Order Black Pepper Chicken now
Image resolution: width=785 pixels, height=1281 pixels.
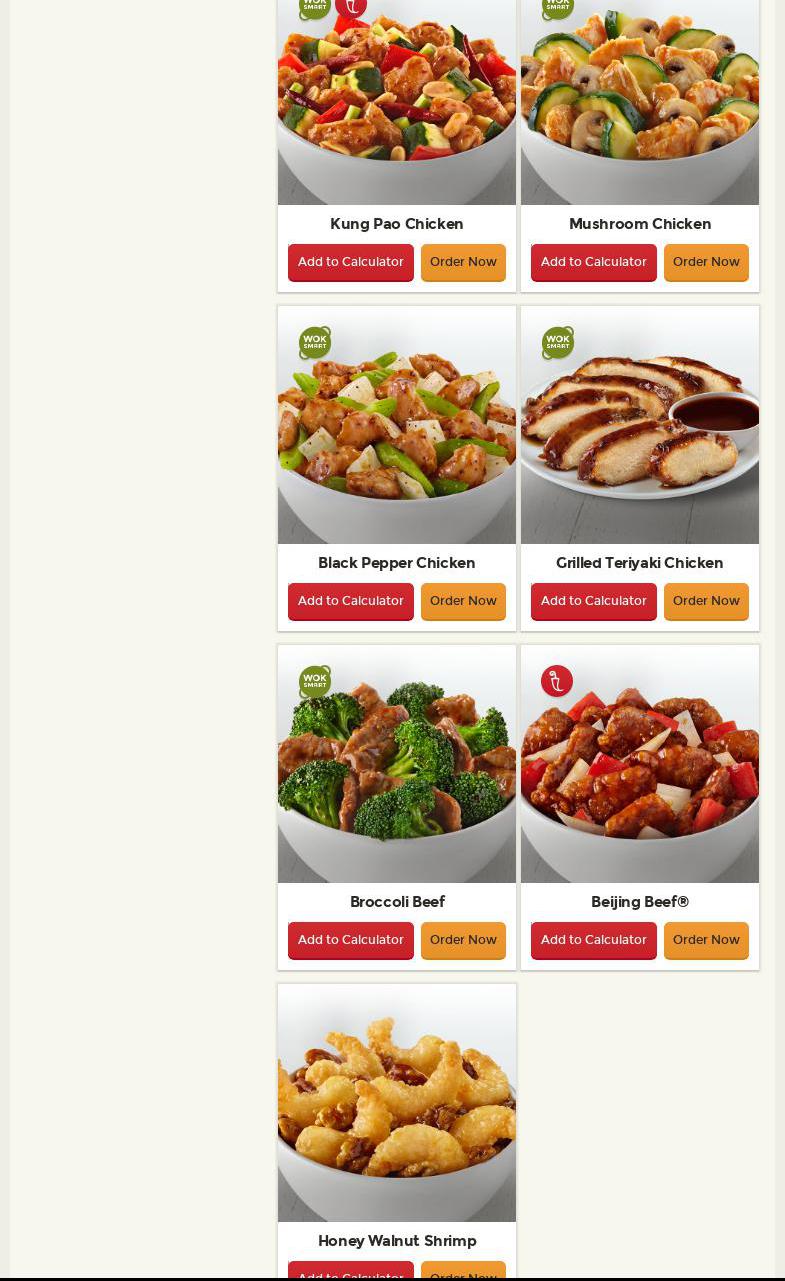[x=463, y=601]
